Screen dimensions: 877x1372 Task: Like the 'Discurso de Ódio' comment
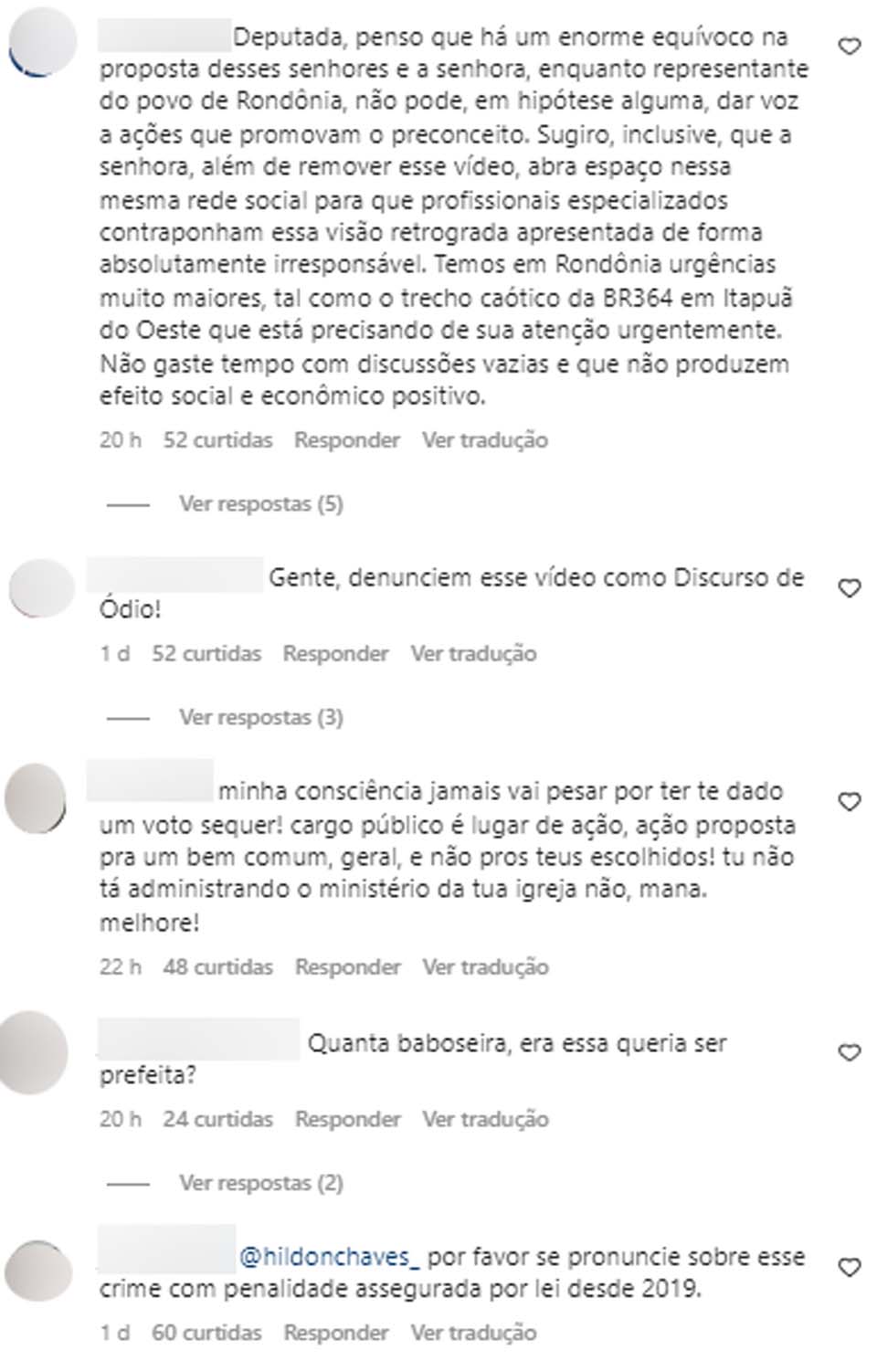coord(850,588)
